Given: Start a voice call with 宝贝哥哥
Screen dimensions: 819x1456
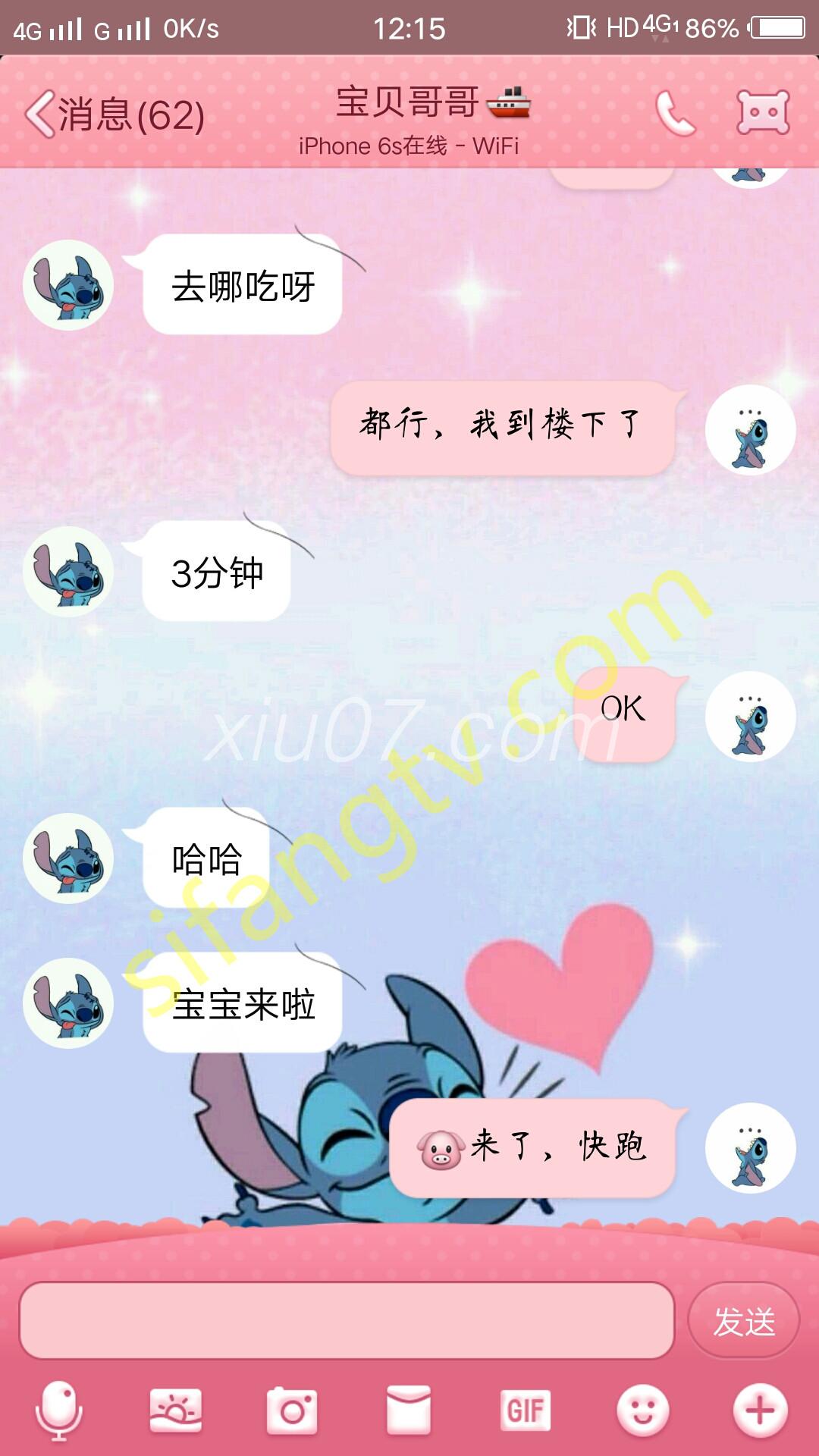Looking at the screenshot, I should click(x=674, y=114).
